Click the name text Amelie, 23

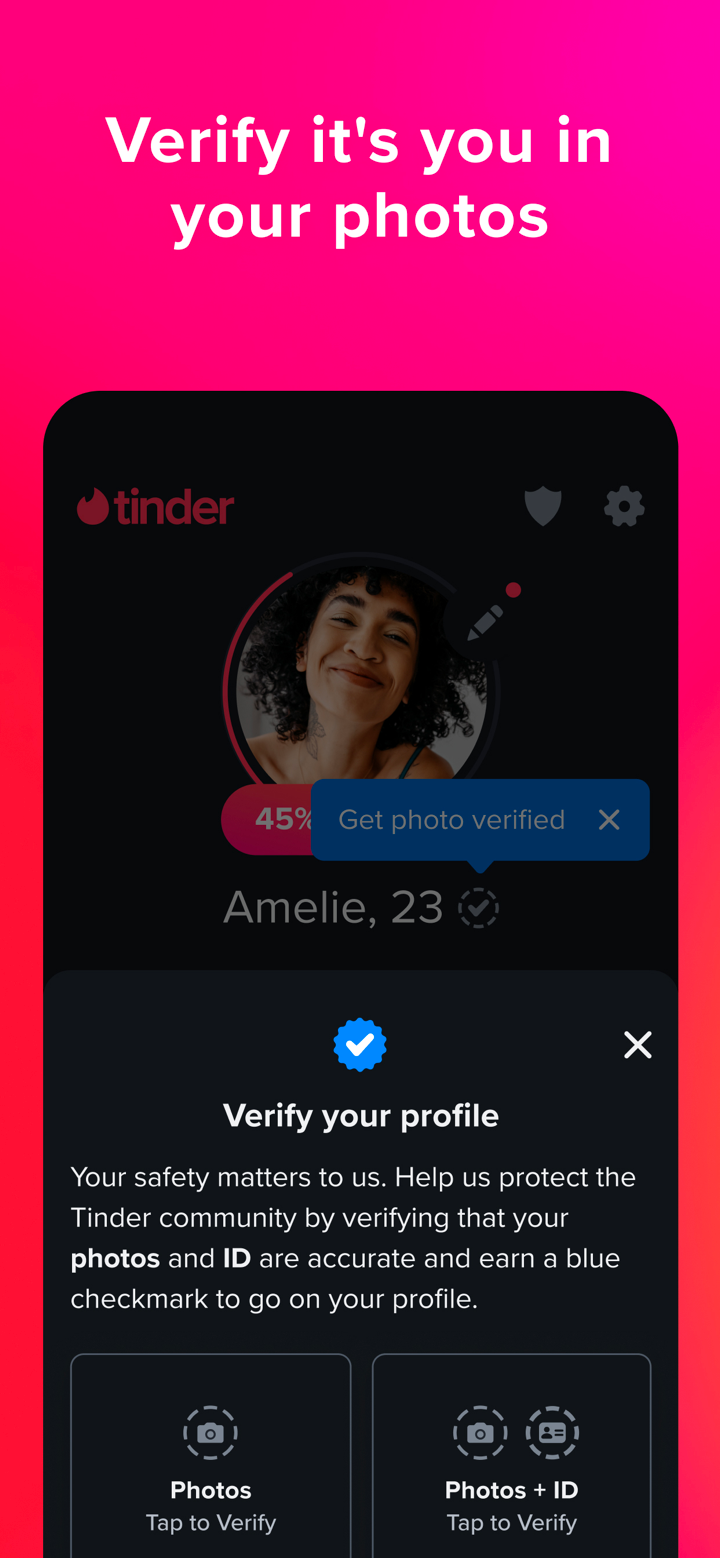point(333,906)
